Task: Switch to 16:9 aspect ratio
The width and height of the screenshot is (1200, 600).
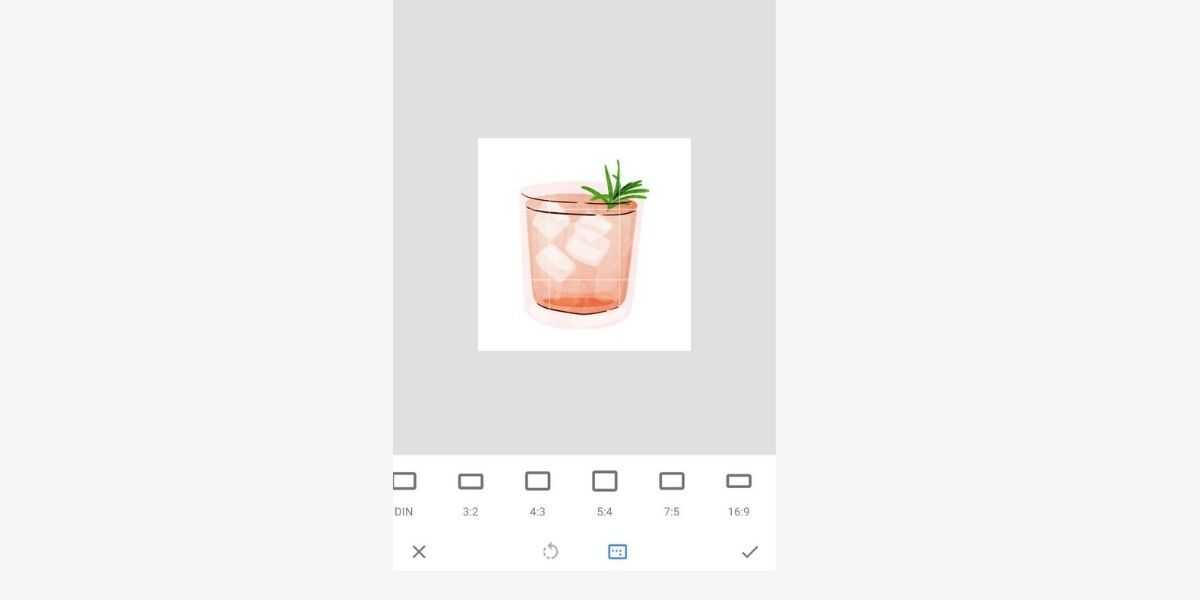Action: [x=739, y=492]
